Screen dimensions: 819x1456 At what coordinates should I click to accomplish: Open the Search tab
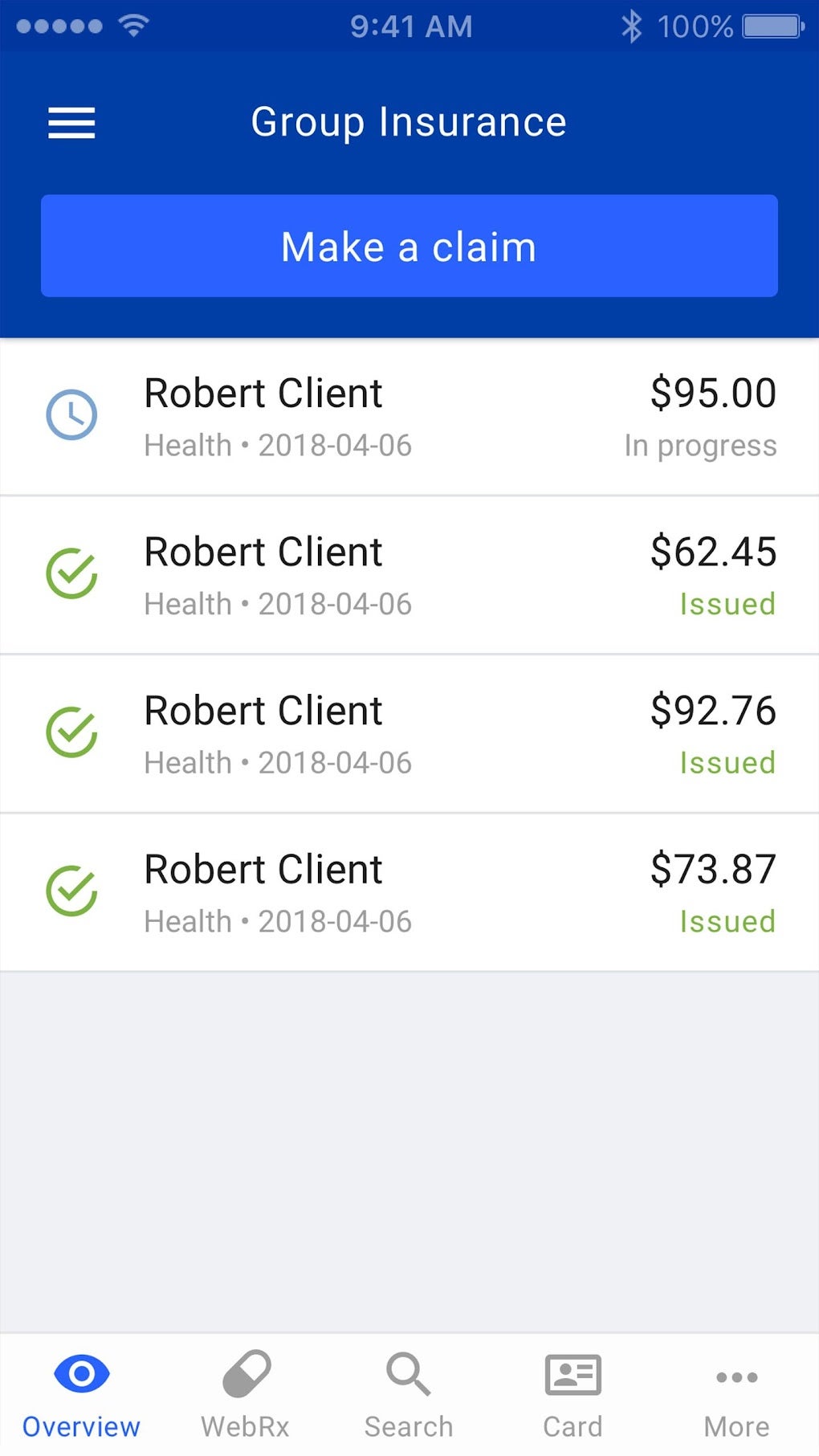click(x=409, y=1394)
